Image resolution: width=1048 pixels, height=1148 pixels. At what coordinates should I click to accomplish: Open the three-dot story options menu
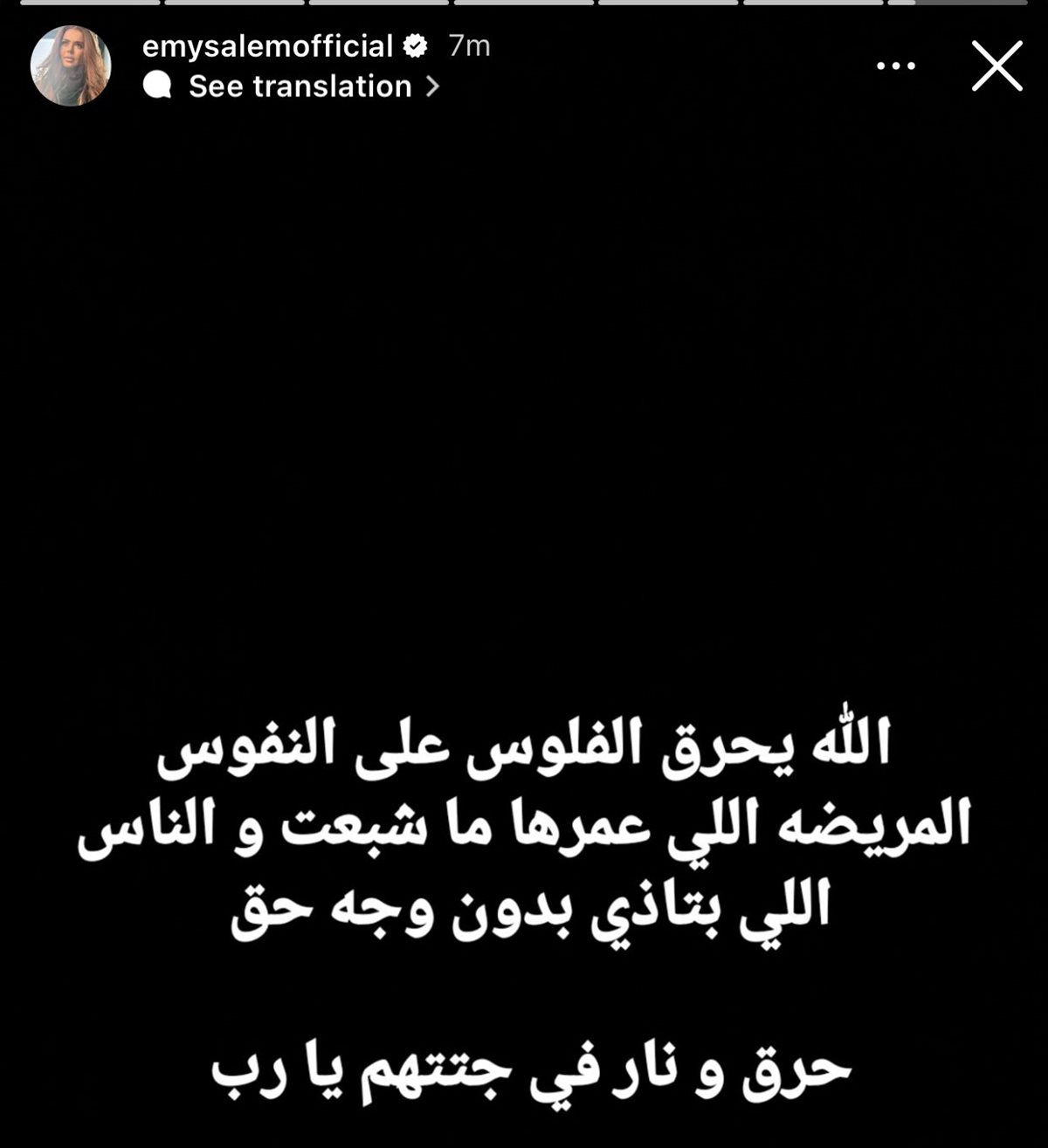coord(895,66)
